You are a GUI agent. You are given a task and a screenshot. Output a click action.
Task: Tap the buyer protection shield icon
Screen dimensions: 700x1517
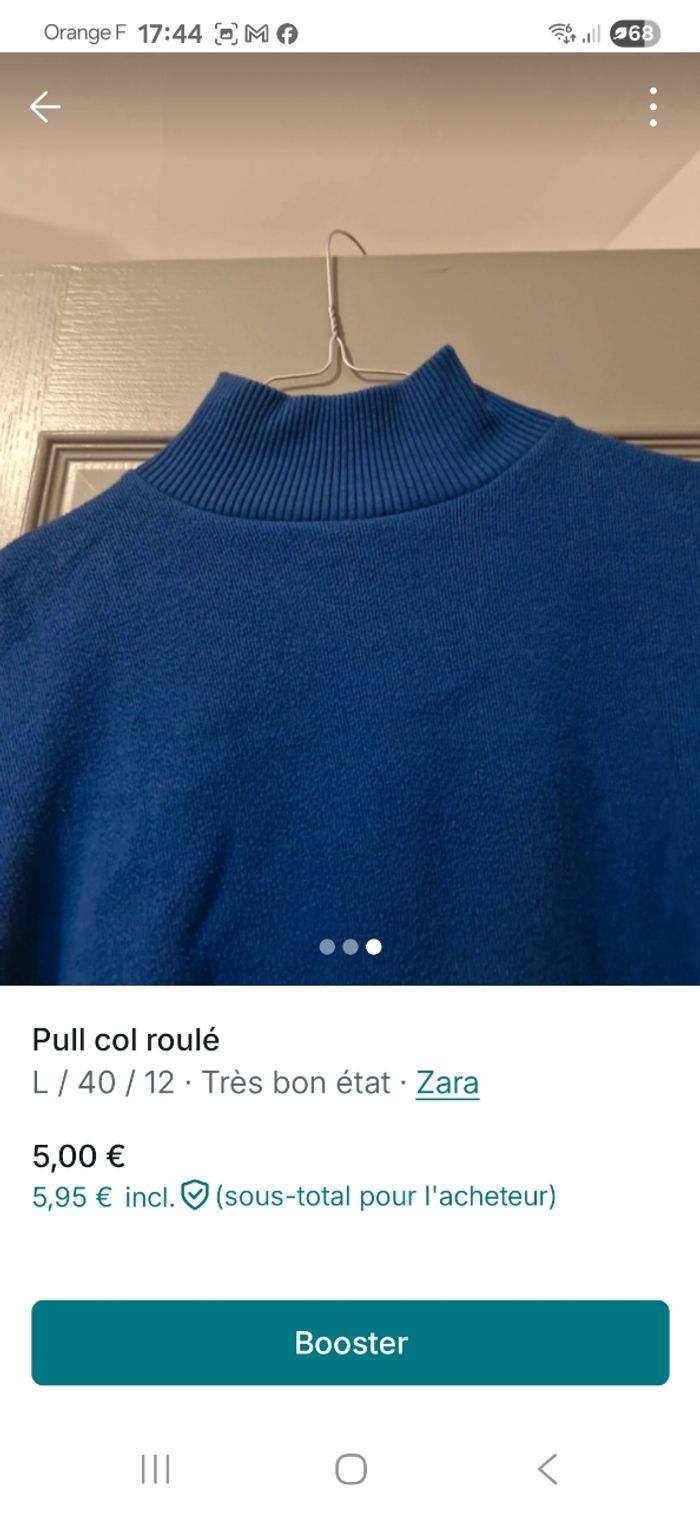pyautogui.click(x=194, y=1195)
